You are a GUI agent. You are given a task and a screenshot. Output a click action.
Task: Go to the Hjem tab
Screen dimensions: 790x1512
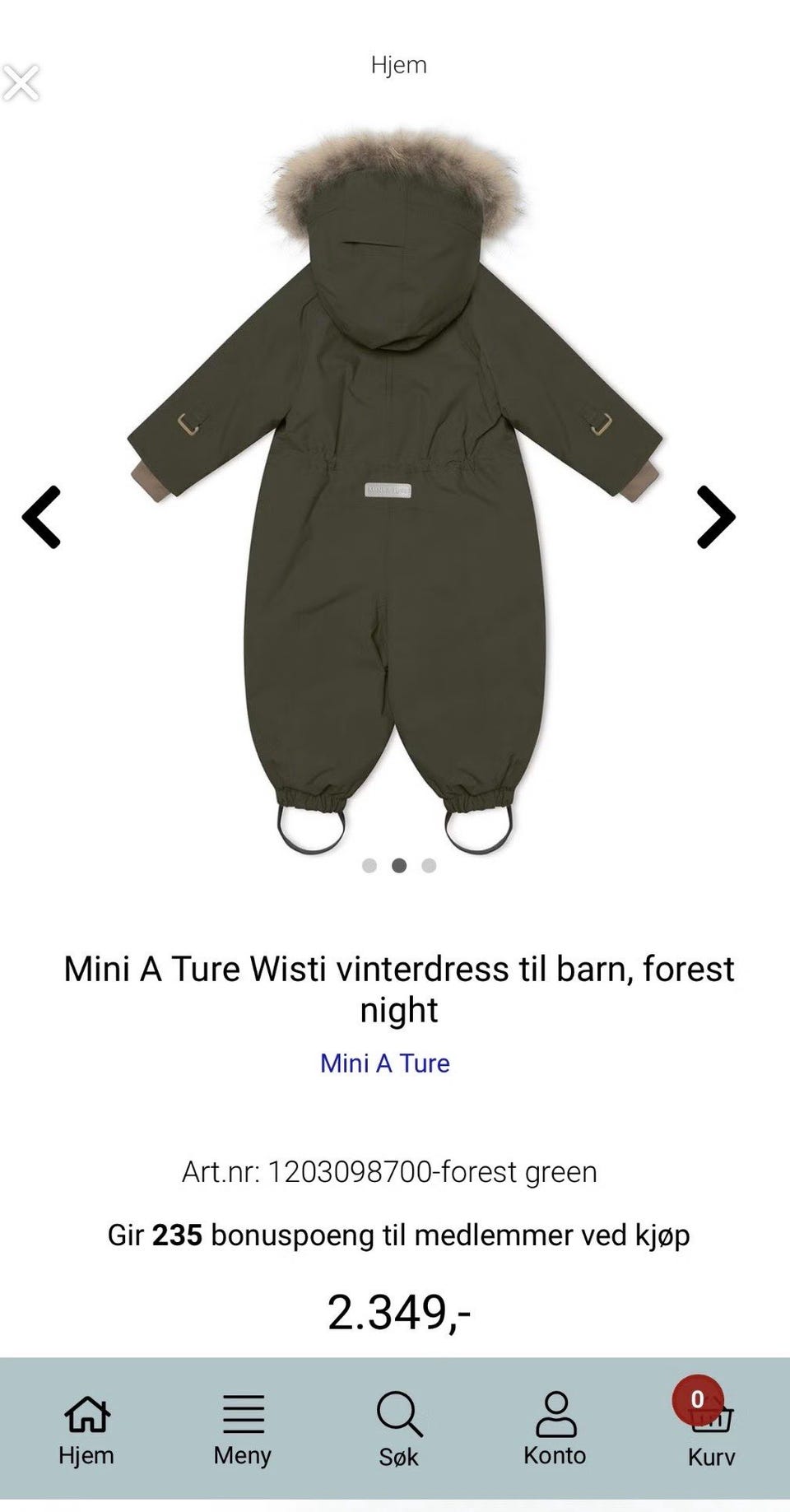(x=86, y=1430)
